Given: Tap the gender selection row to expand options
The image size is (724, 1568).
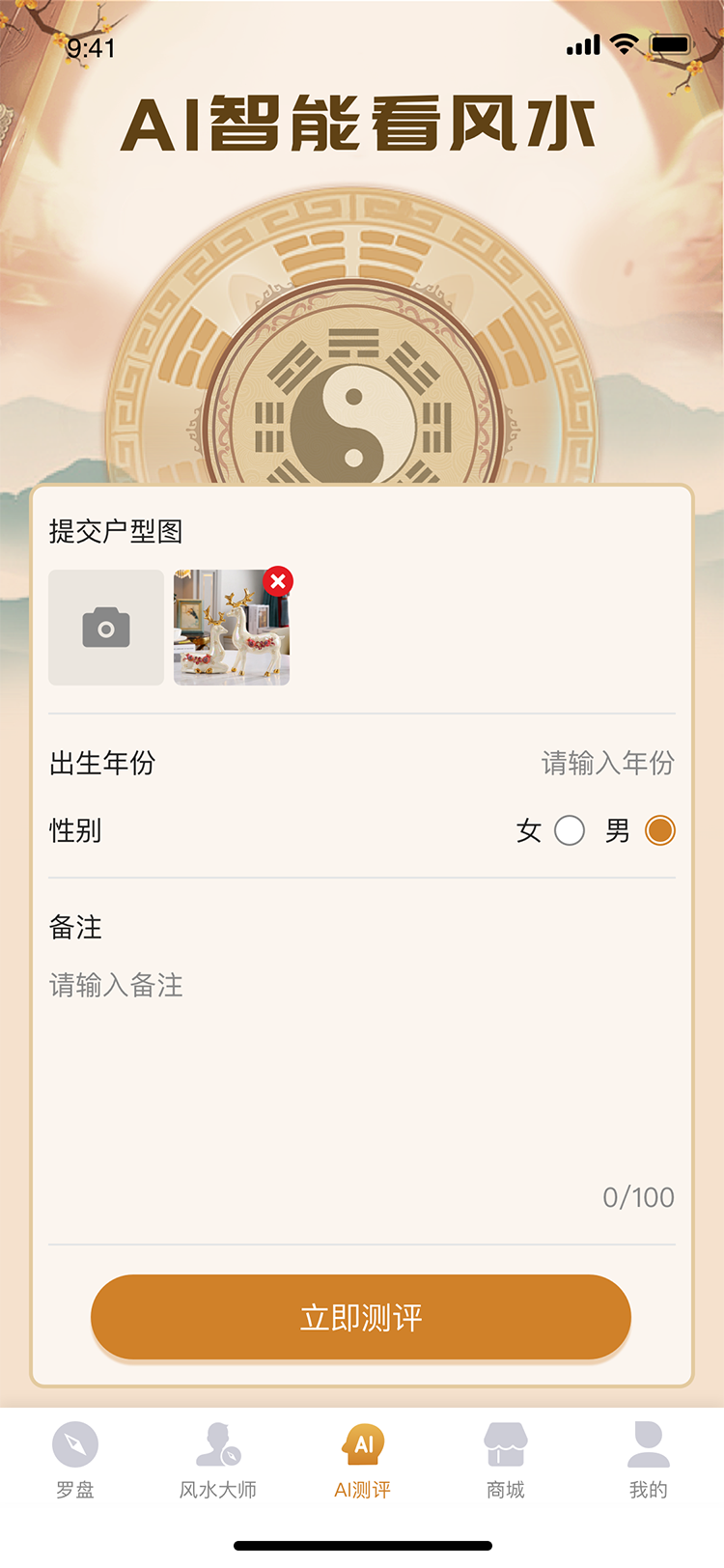Looking at the screenshot, I should [362, 830].
